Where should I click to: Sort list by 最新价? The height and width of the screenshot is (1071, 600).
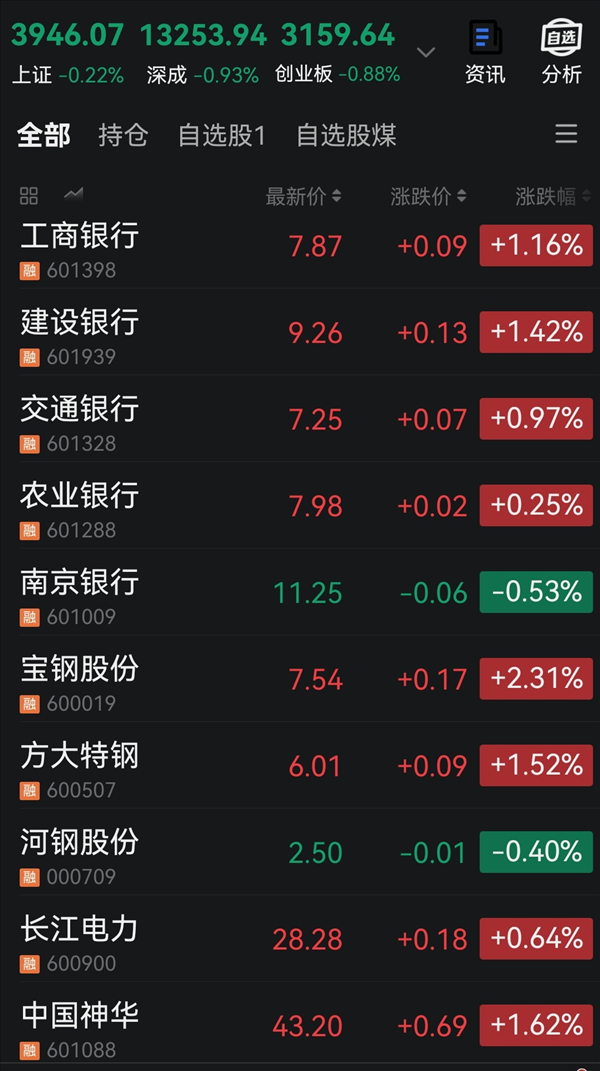303,197
